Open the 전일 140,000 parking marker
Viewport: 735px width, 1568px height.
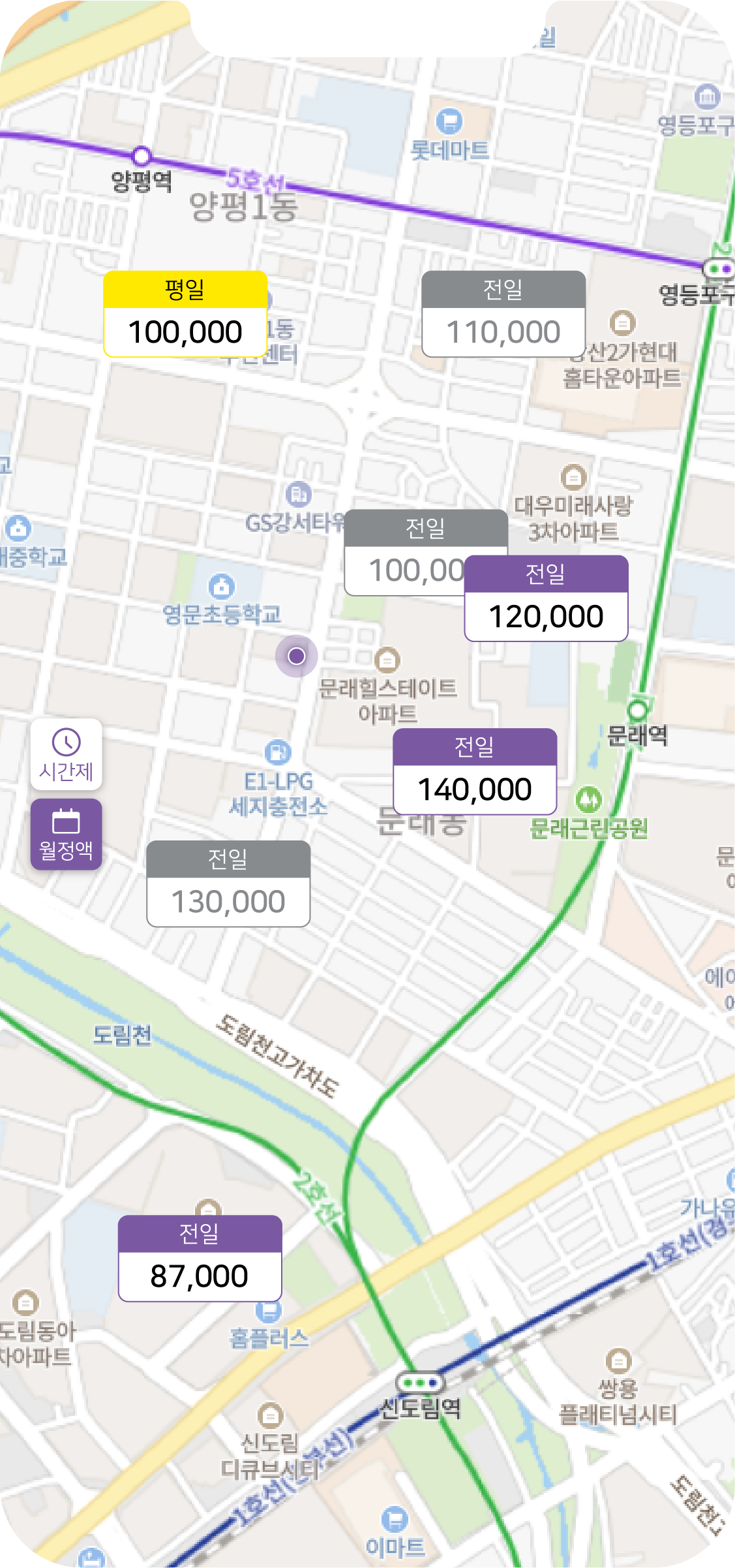[x=474, y=772]
